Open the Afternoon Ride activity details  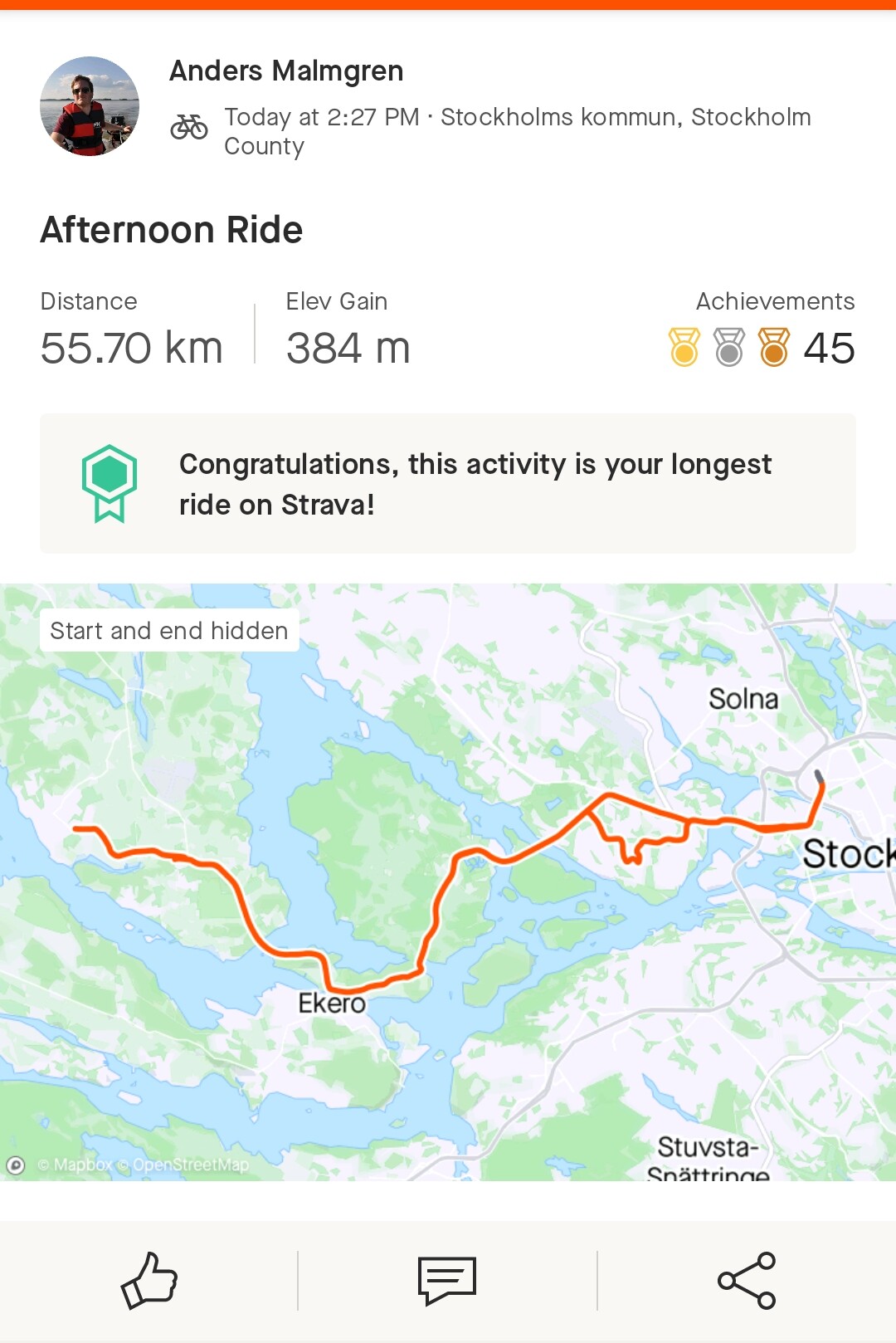click(172, 230)
